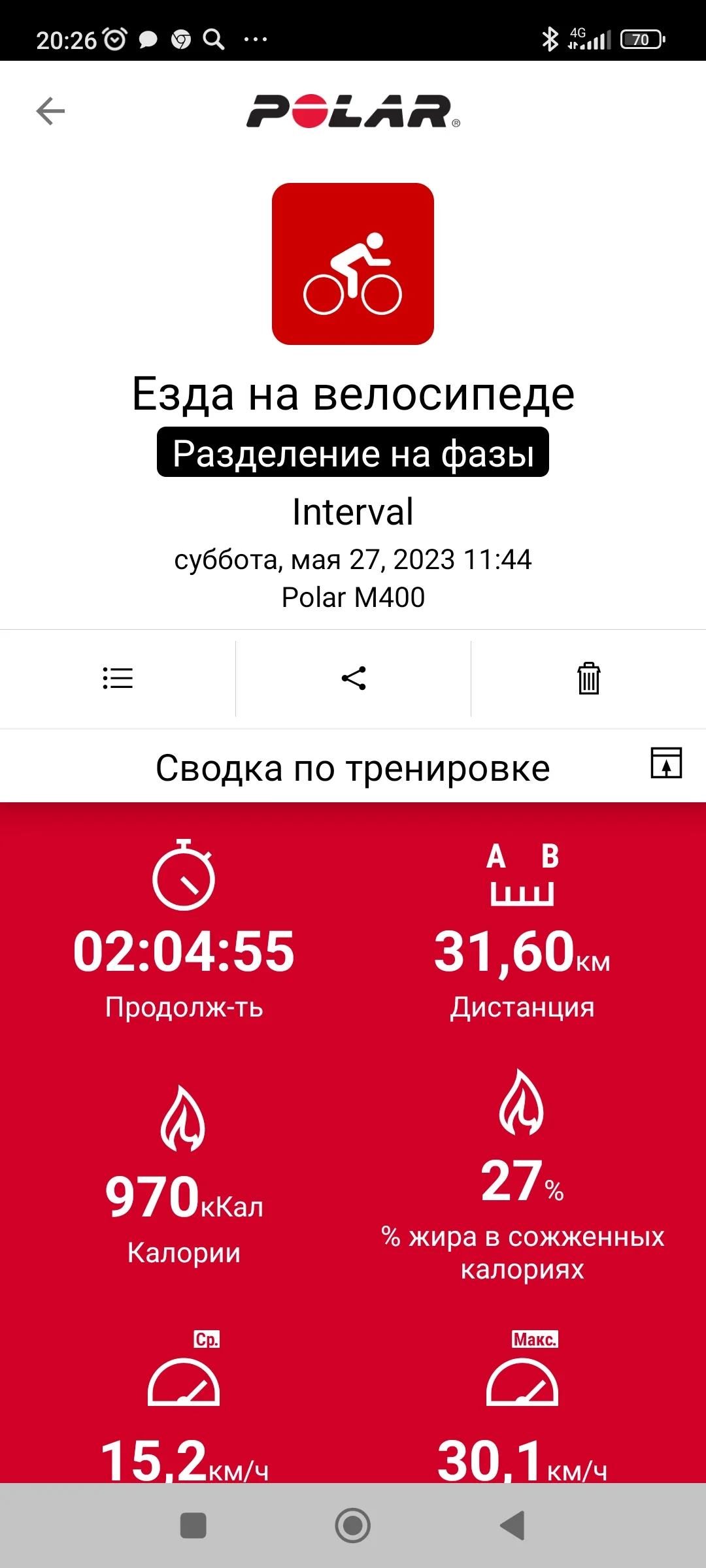This screenshot has width=706, height=1568.
Task: Share this cycling workout
Action: [x=354, y=678]
